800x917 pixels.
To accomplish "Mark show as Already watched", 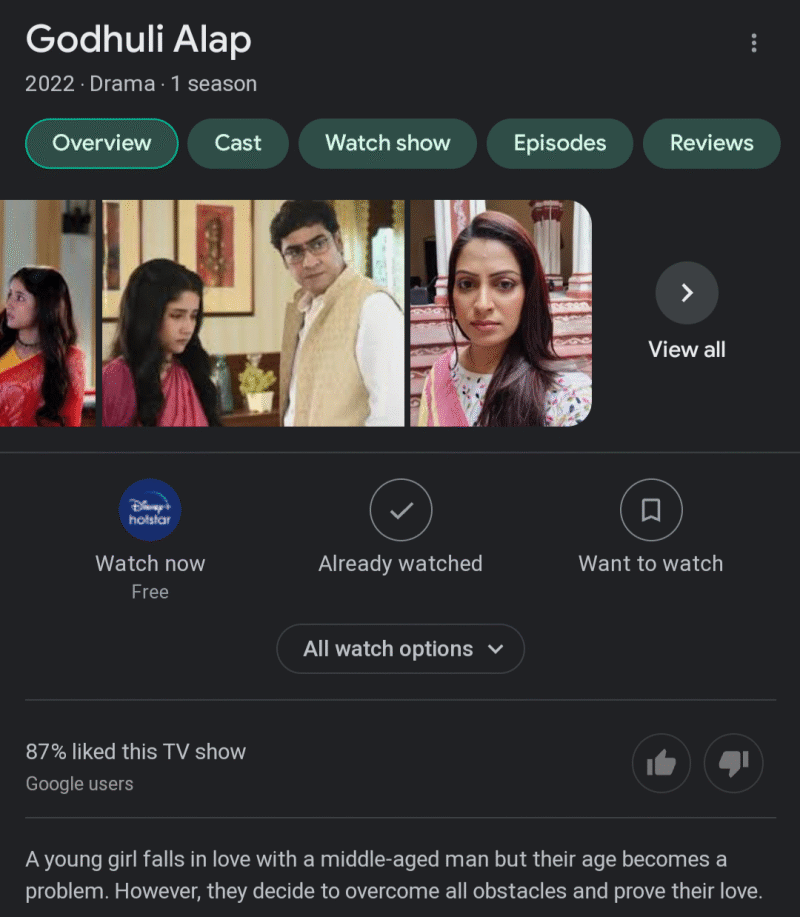I will (400, 511).
